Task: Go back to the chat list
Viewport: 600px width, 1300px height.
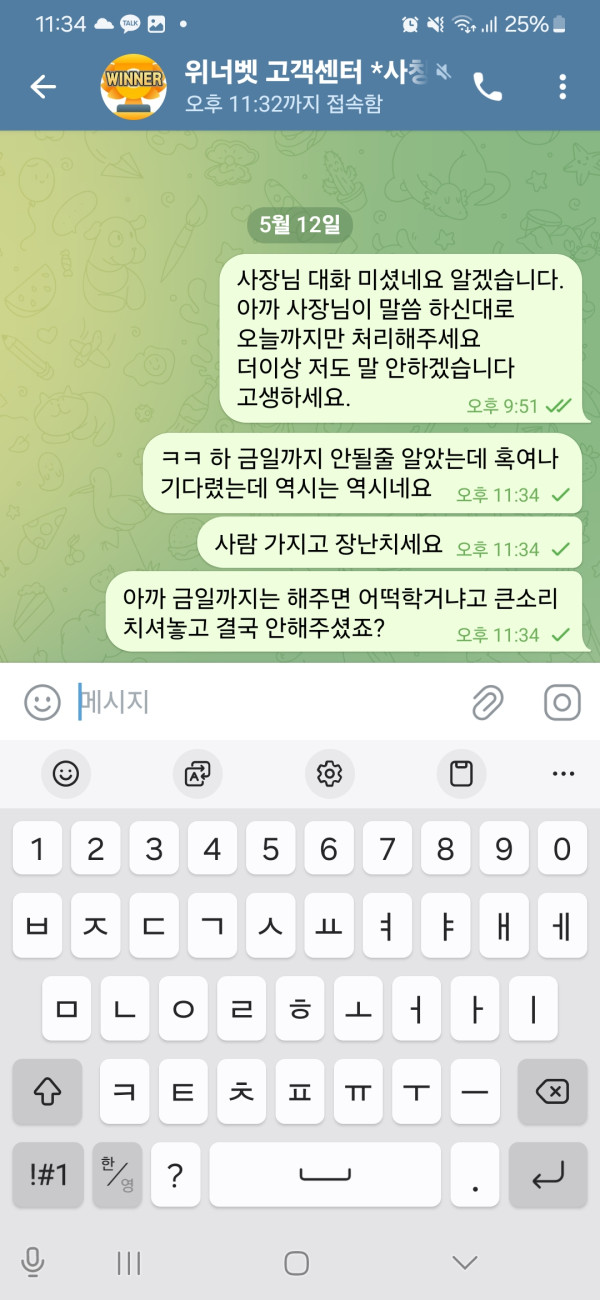Action: [x=43, y=87]
